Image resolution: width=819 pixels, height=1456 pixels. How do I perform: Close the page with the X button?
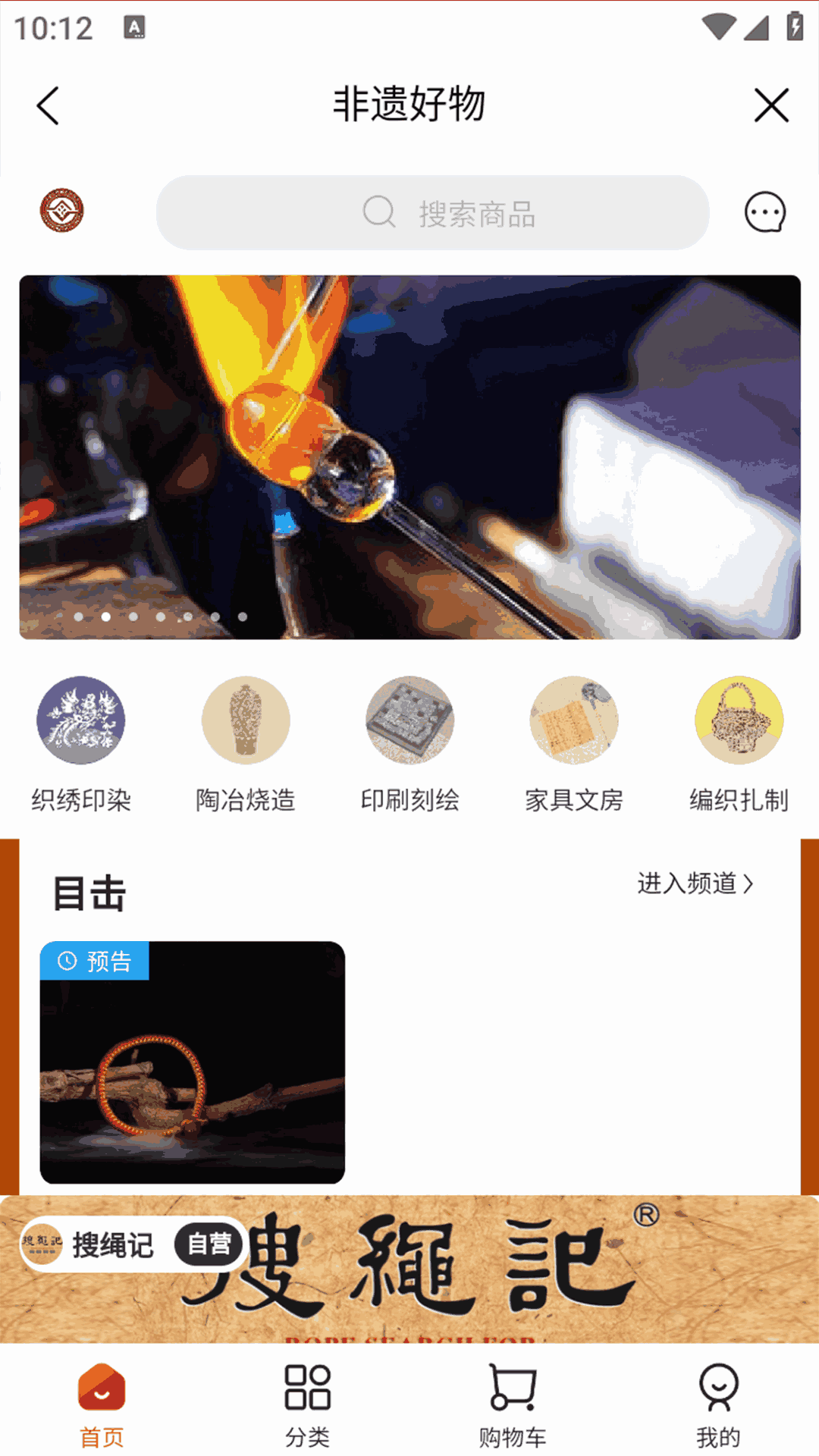[x=770, y=105]
